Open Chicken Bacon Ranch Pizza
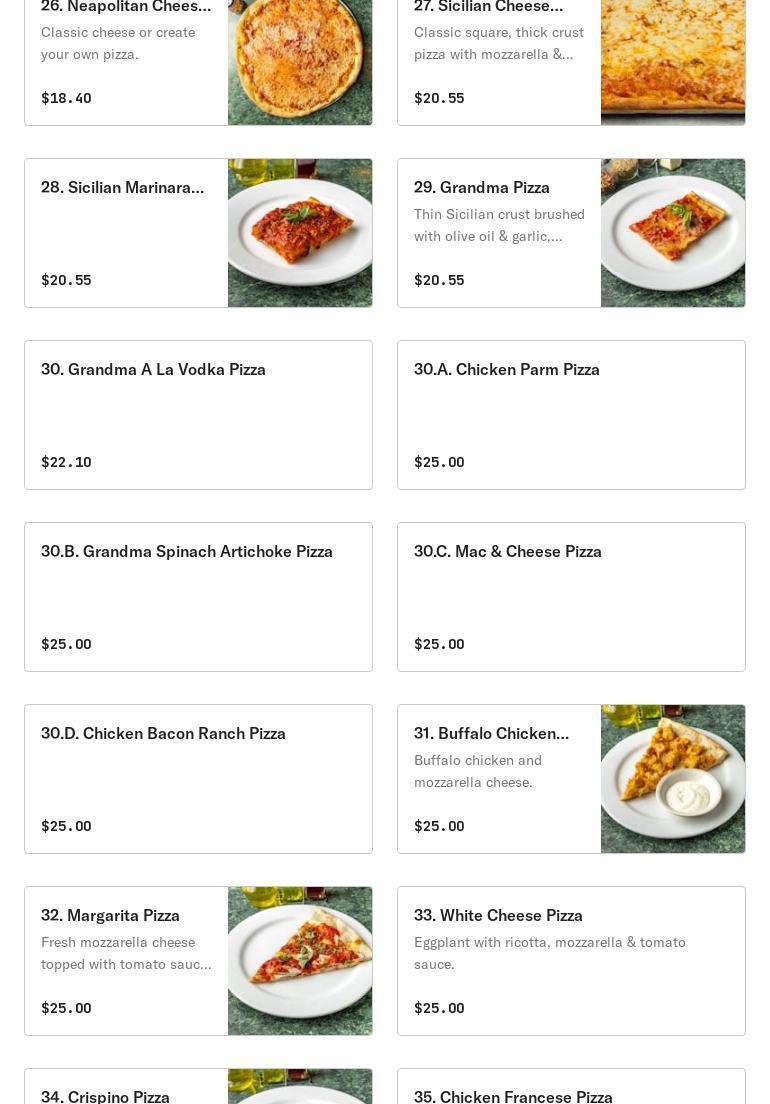 (x=198, y=779)
